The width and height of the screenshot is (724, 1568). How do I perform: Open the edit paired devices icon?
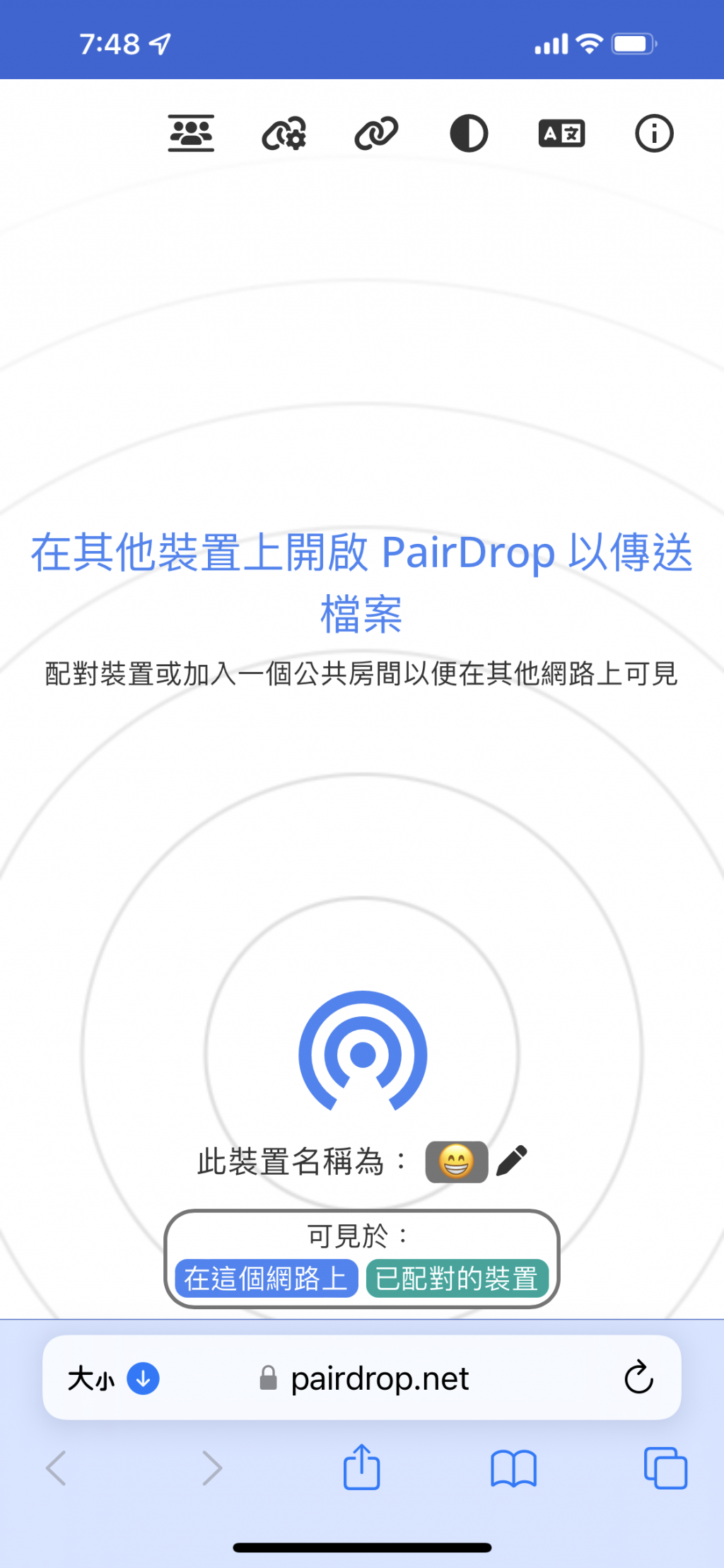[x=284, y=133]
